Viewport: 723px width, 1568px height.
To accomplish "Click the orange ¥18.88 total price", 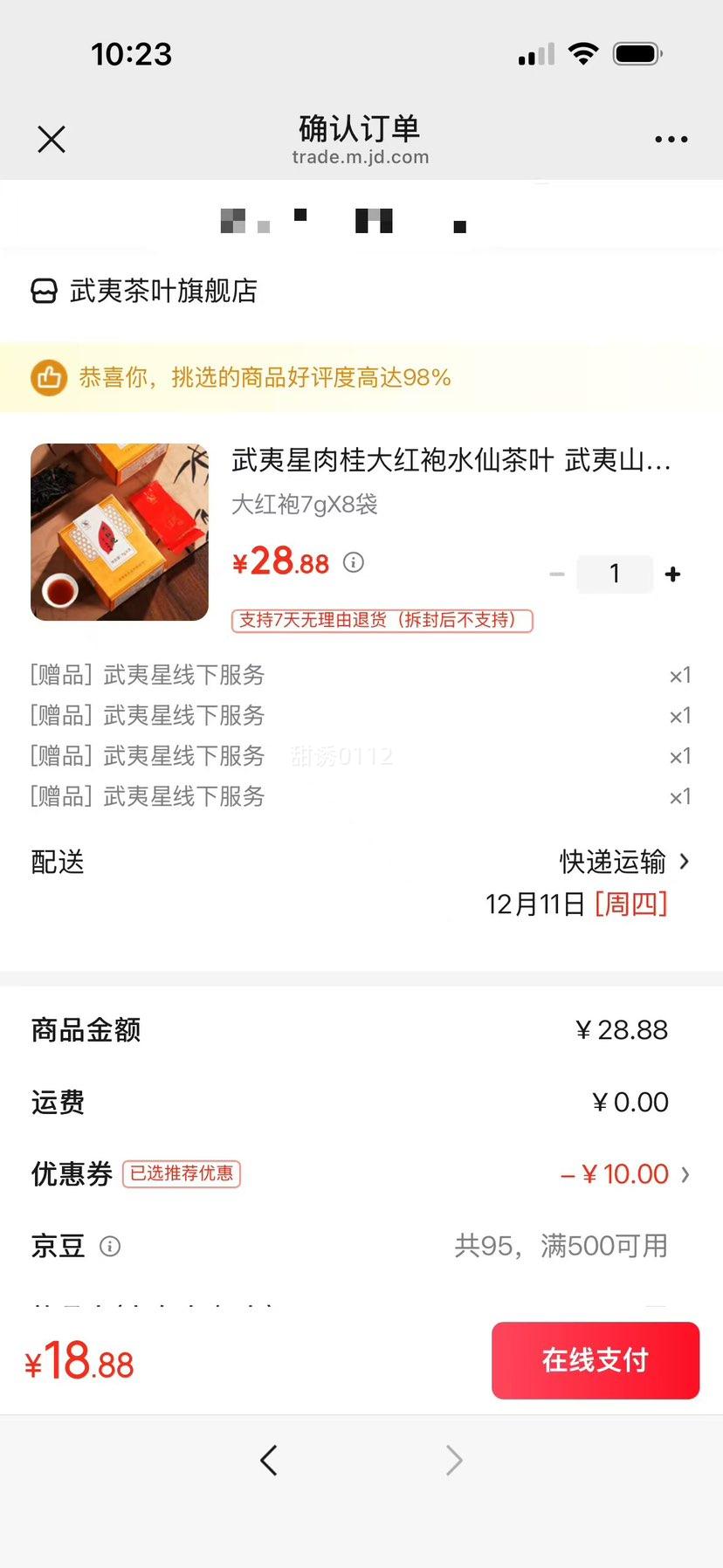I will [79, 1360].
